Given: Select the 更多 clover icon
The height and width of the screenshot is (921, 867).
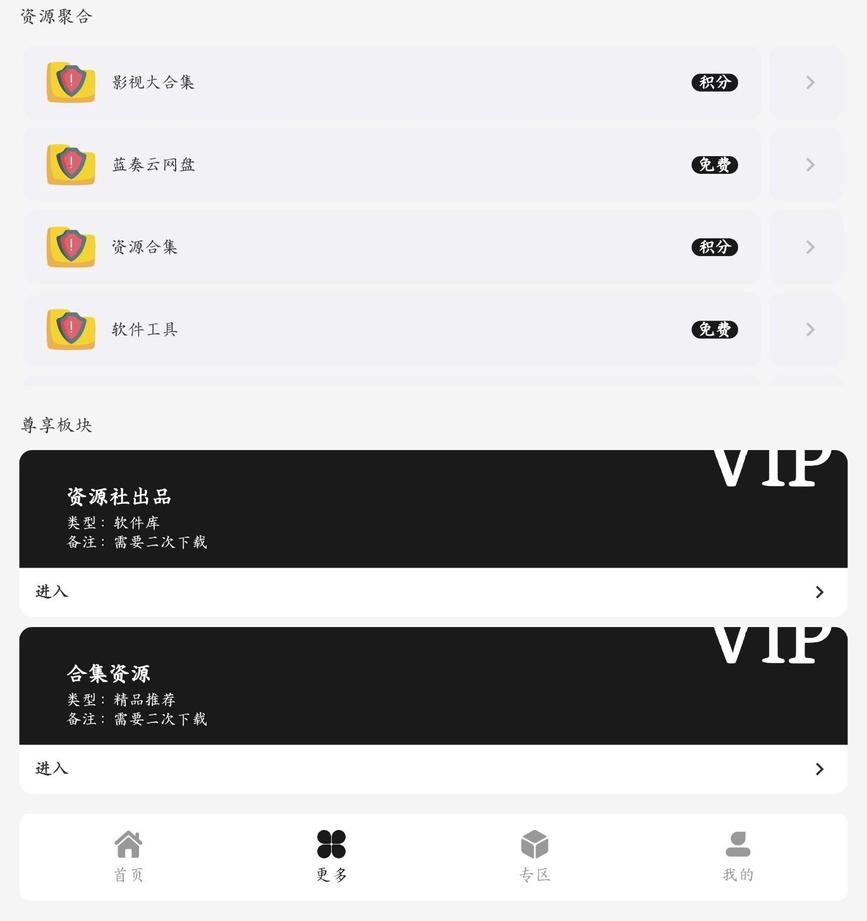Looking at the screenshot, I should tap(331, 845).
